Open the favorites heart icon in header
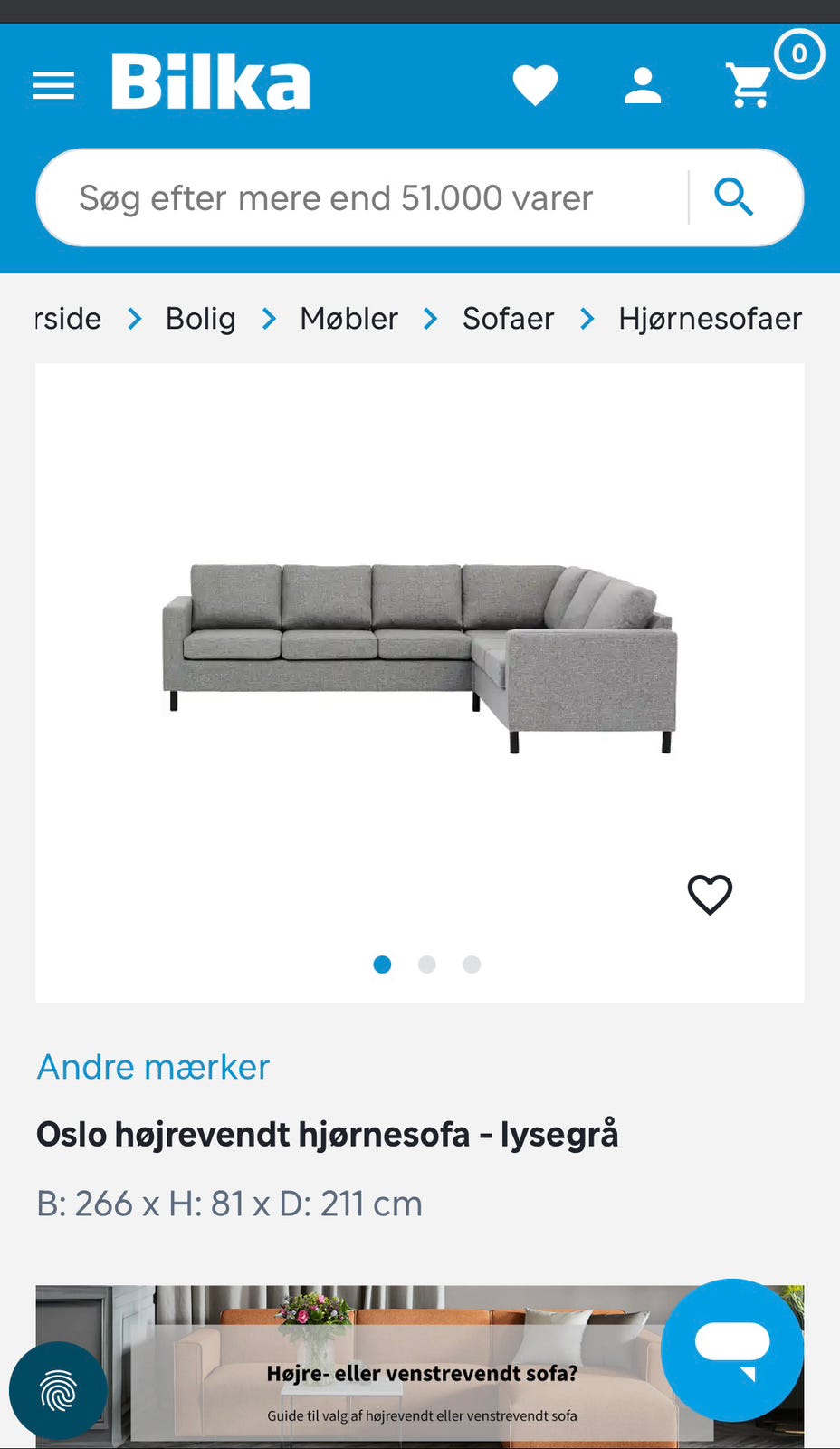The height and width of the screenshot is (1449, 840). pos(536,83)
